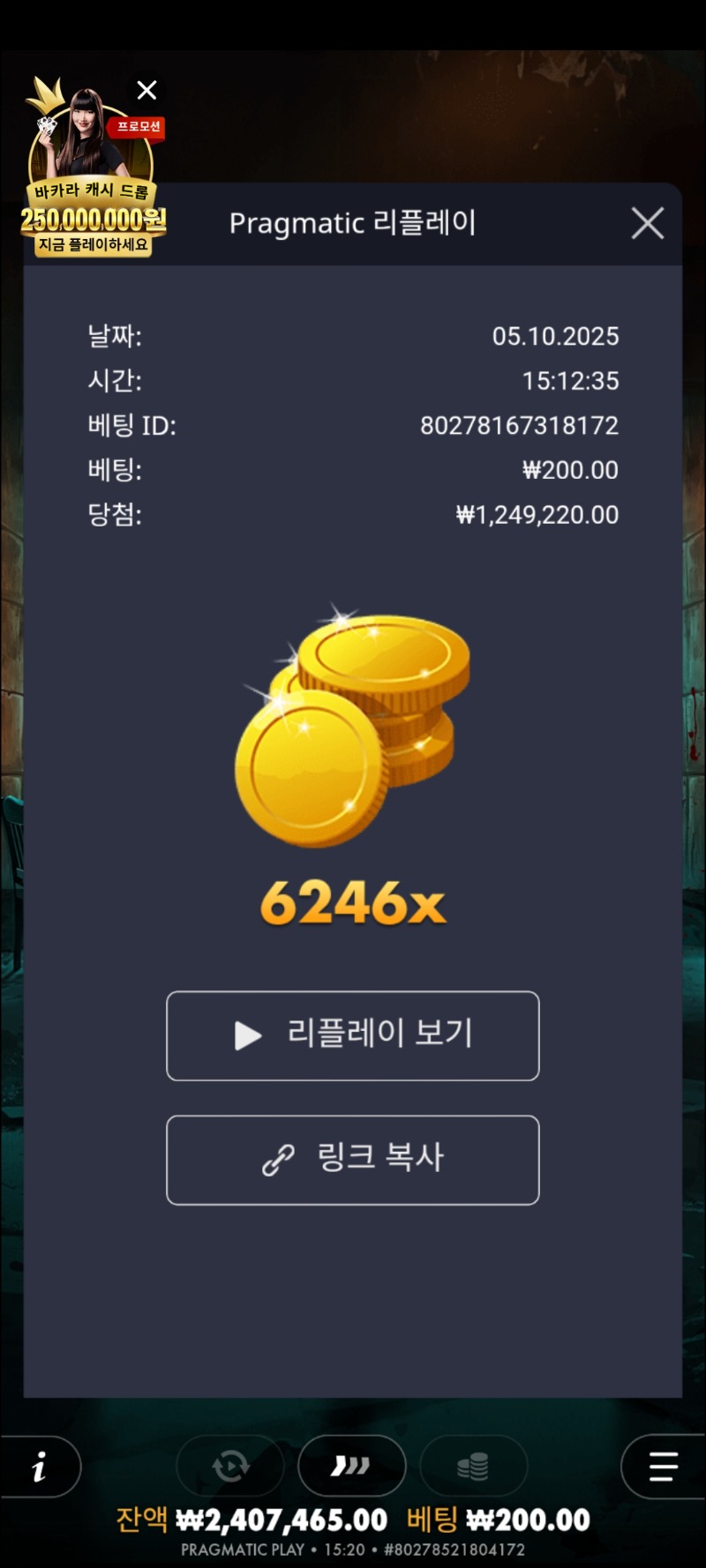706x1568 pixels.
Task: Open the 바카라 캐시 드롭 promotion
Action: tap(92, 190)
